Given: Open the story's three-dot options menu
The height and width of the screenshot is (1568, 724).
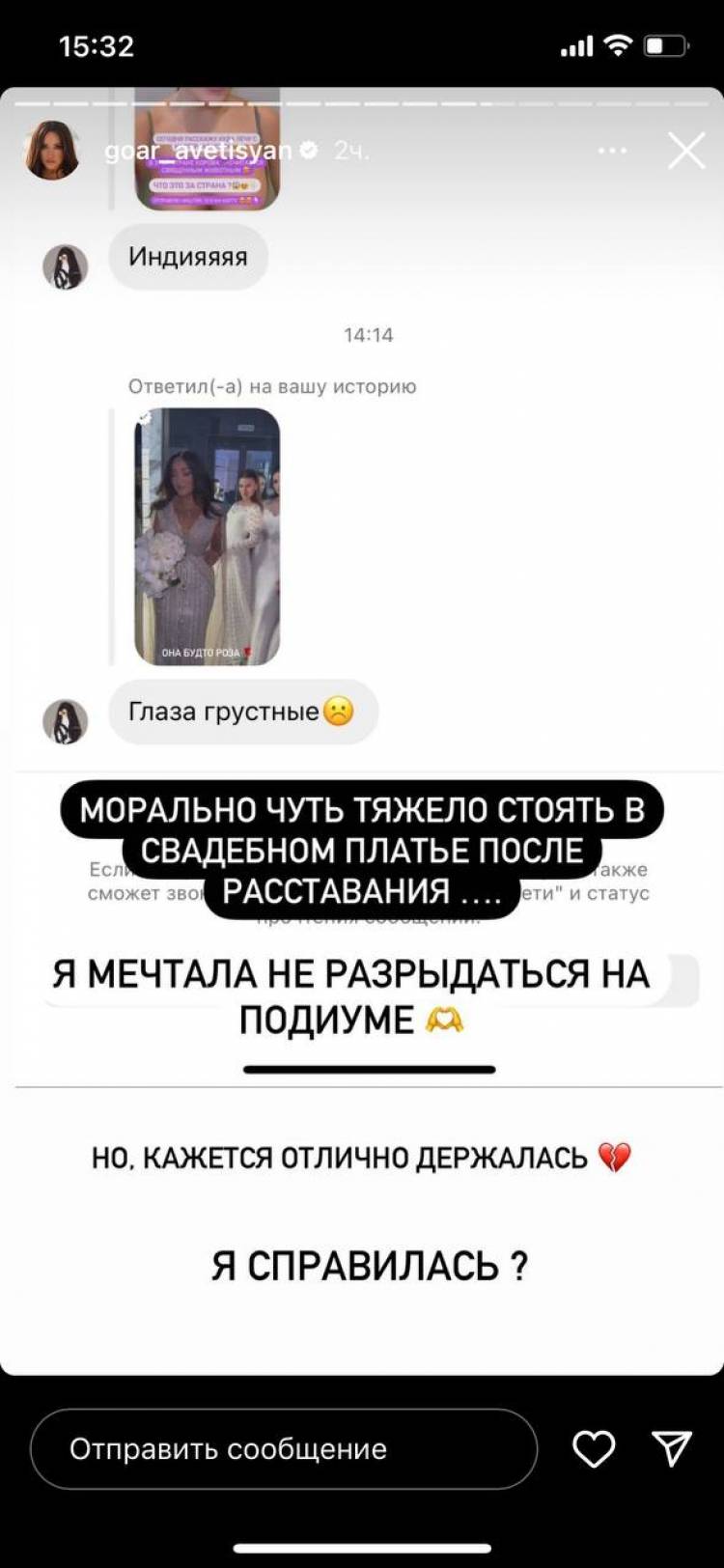Looking at the screenshot, I should 613,151.
